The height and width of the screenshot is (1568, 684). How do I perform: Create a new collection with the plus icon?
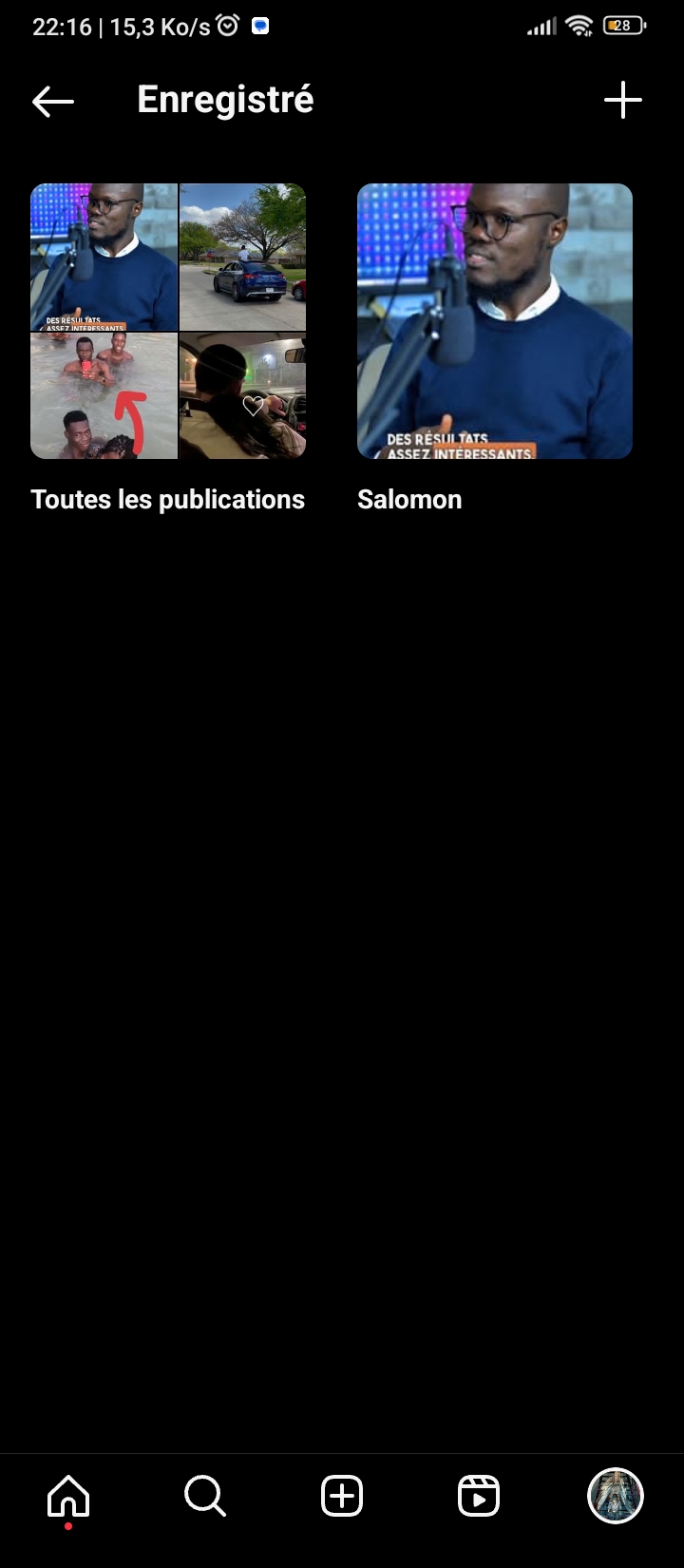623,100
